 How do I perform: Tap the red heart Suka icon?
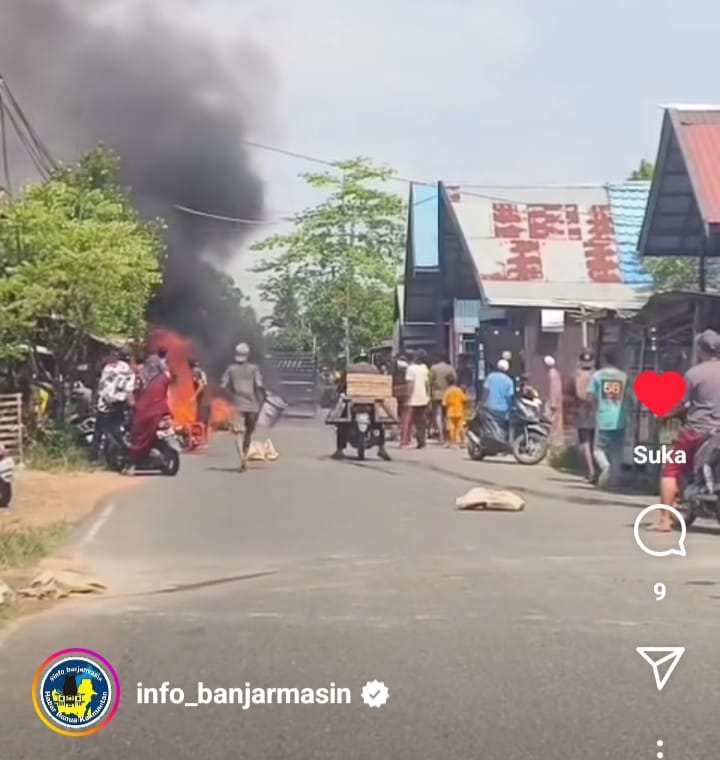[x=660, y=393]
